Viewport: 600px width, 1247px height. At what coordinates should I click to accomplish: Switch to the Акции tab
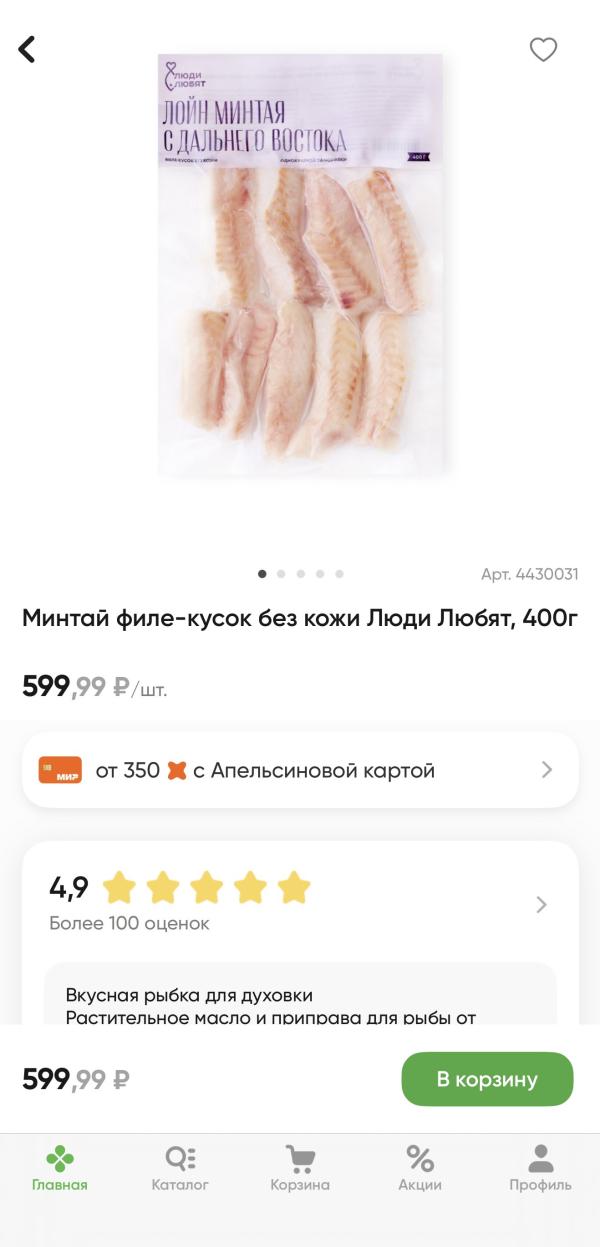coord(420,1169)
